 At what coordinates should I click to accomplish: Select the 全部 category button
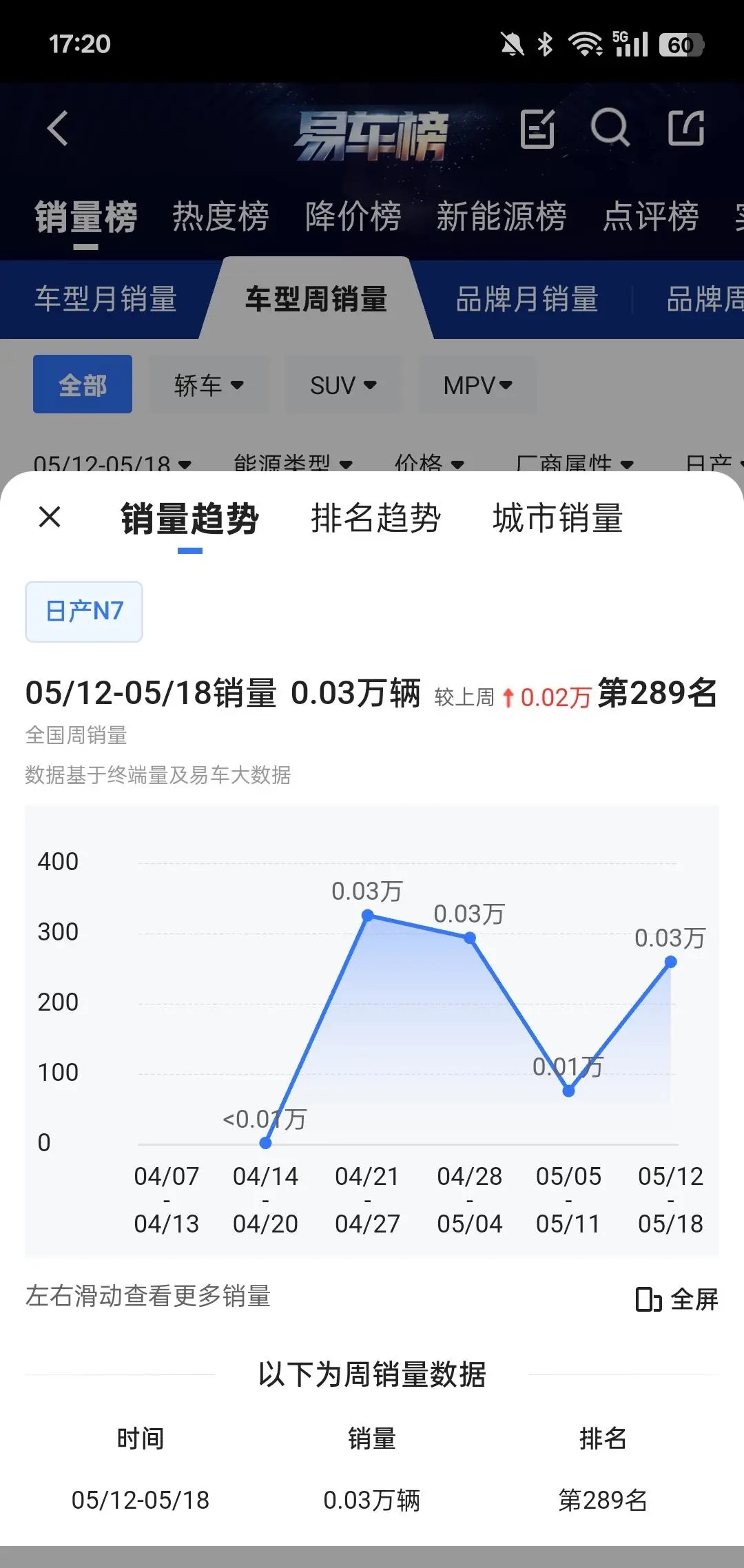(83, 384)
